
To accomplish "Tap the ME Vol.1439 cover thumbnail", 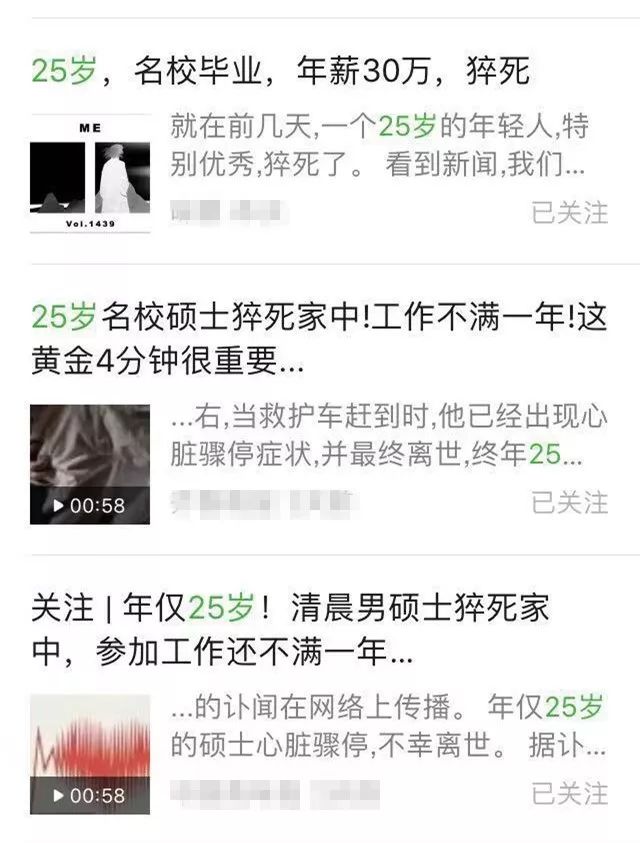I will click(x=90, y=173).
